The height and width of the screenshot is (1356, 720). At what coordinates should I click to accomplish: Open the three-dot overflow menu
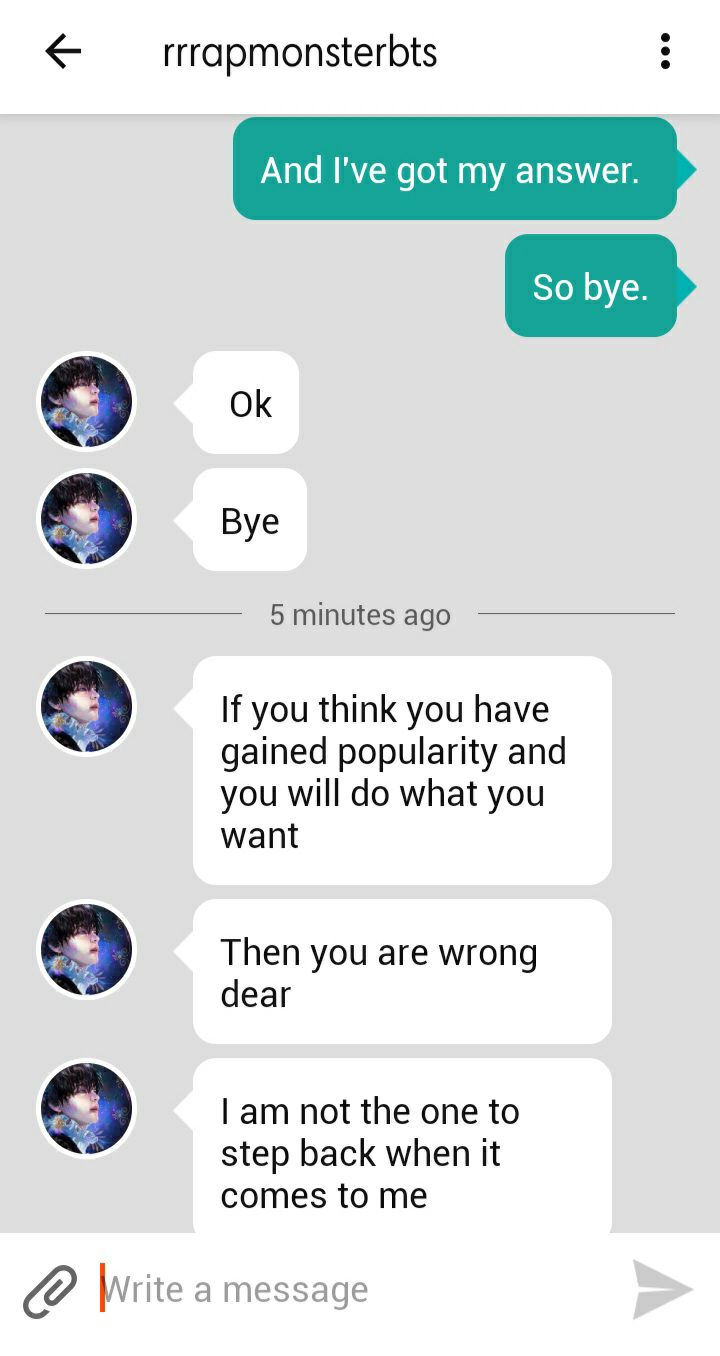click(665, 52)
